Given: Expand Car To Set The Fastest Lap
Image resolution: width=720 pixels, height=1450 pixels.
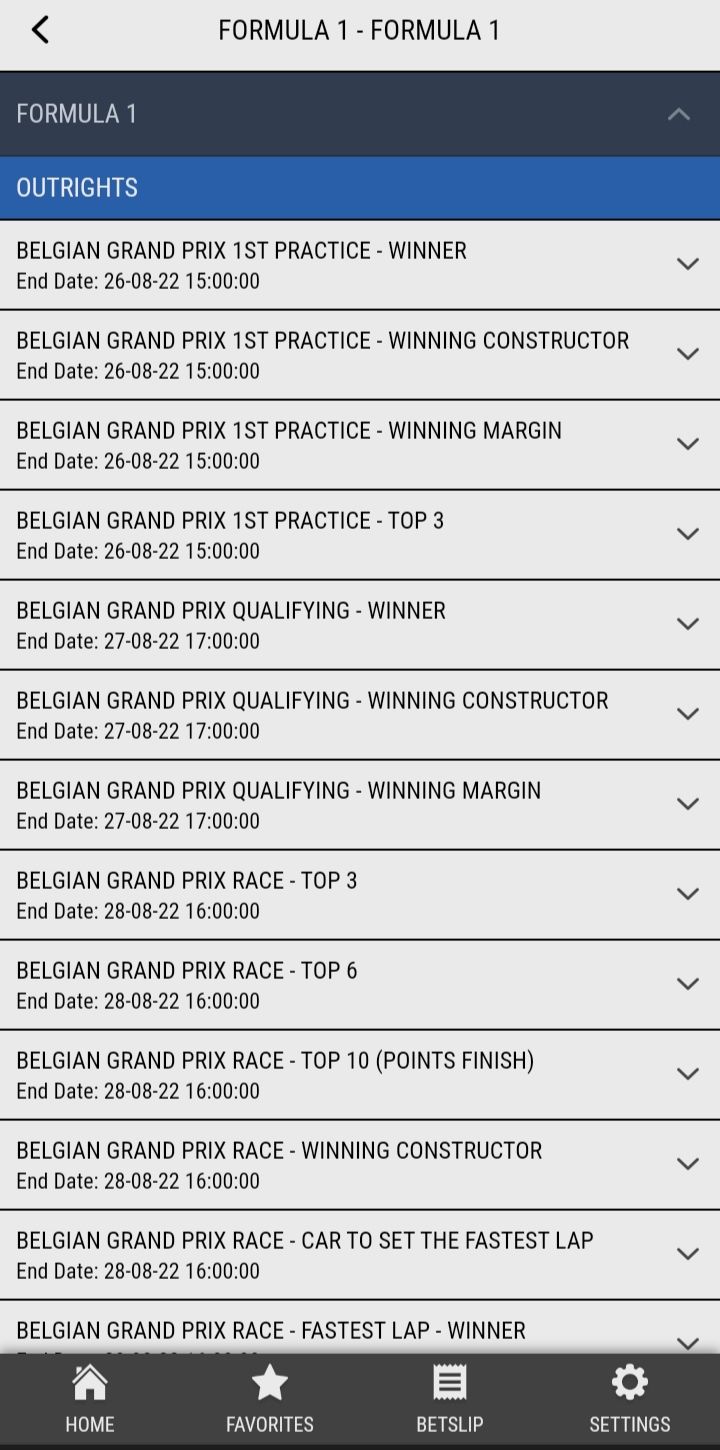Looking at the screenshot, I should click(x=360, y=1255).
